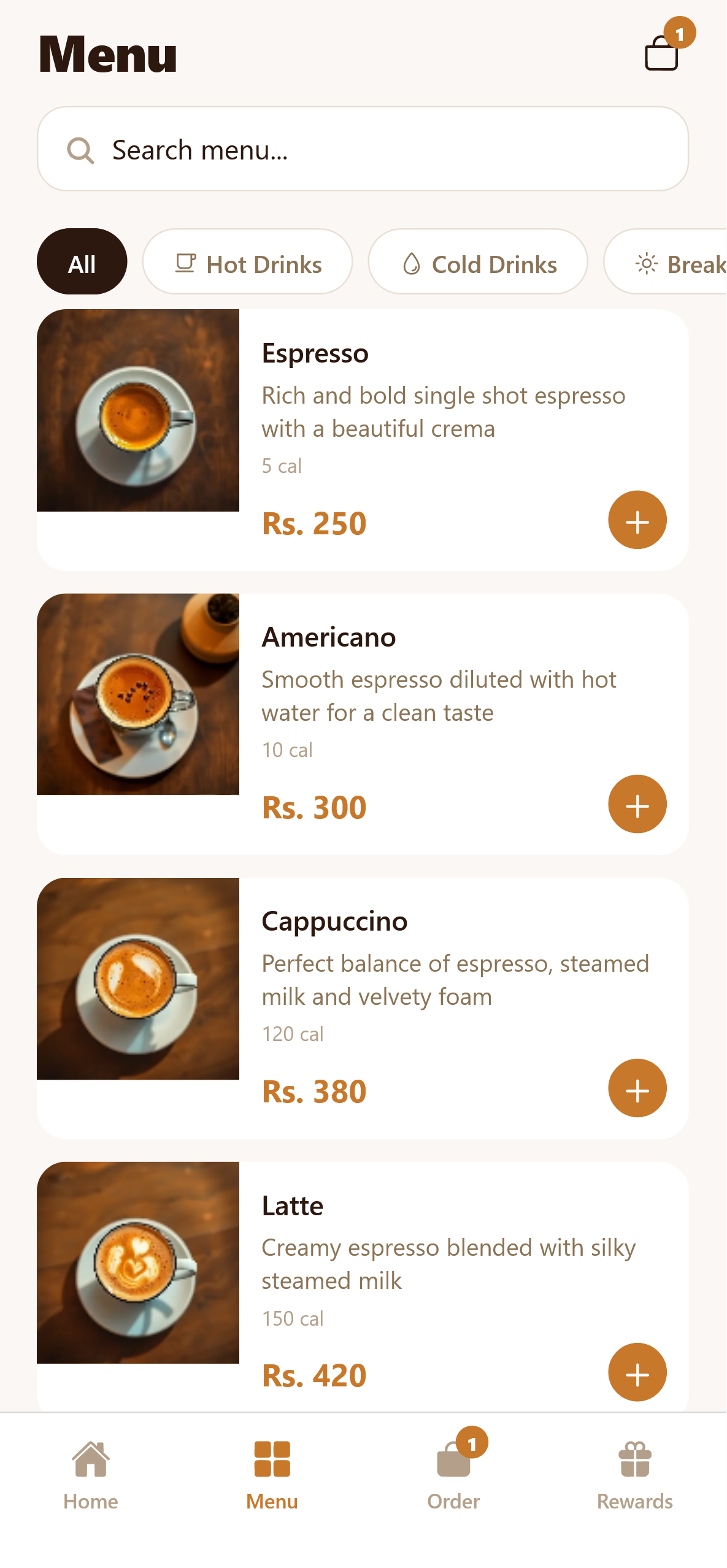
Task: Add Americano to the order
Action: pos(637,804)
